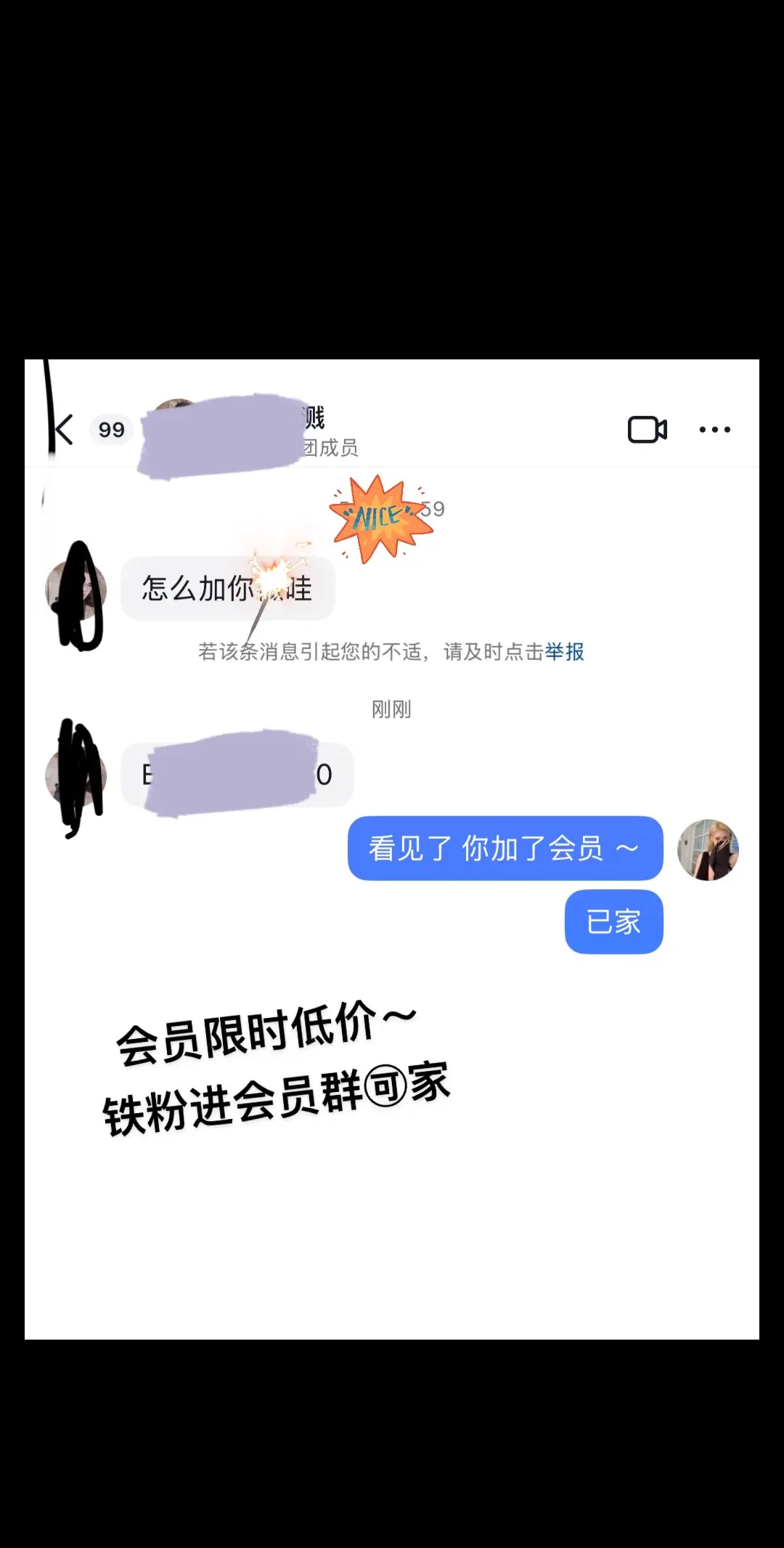
Task: Open the more options menu (three dots)
Action: pos(714,429)
